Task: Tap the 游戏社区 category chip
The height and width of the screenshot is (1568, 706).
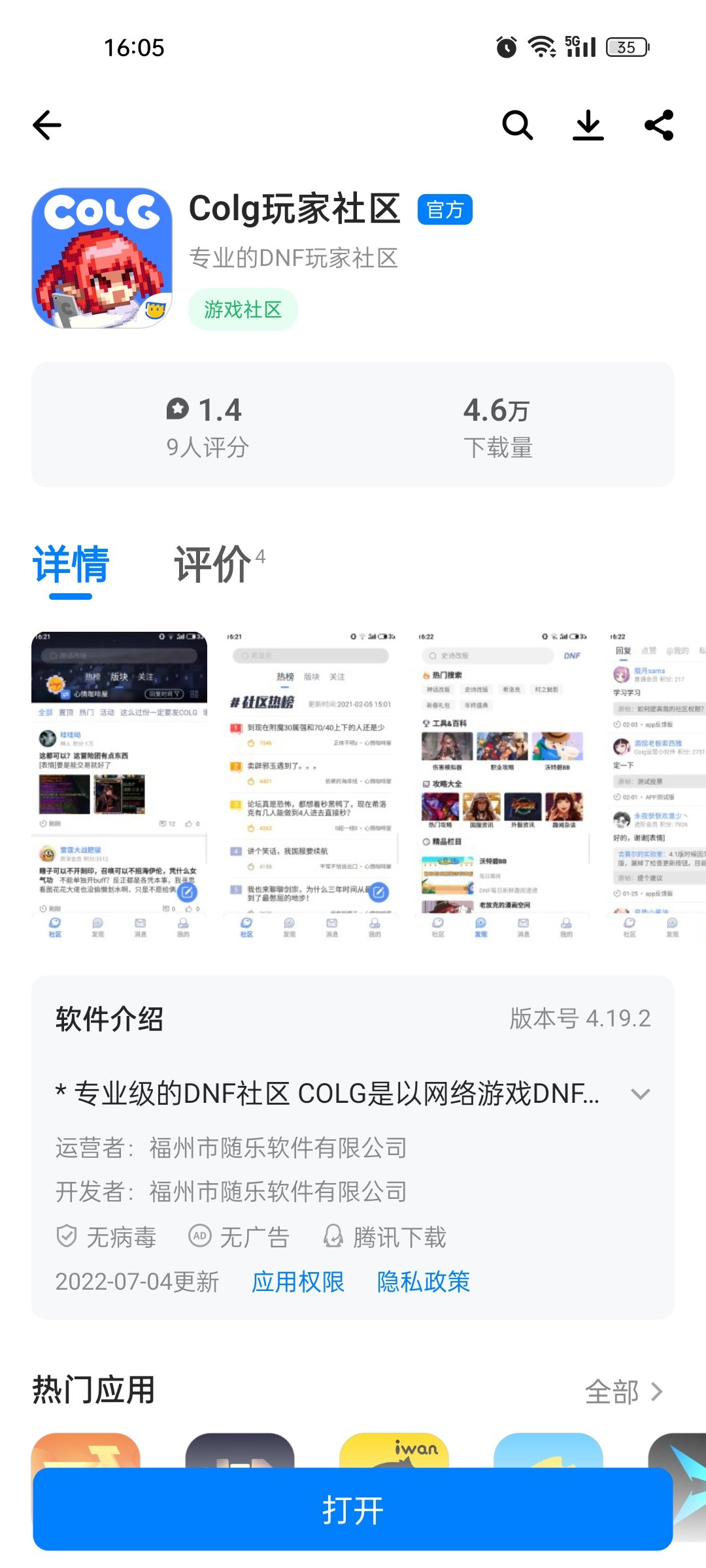Action: click(x=243, y=309)
